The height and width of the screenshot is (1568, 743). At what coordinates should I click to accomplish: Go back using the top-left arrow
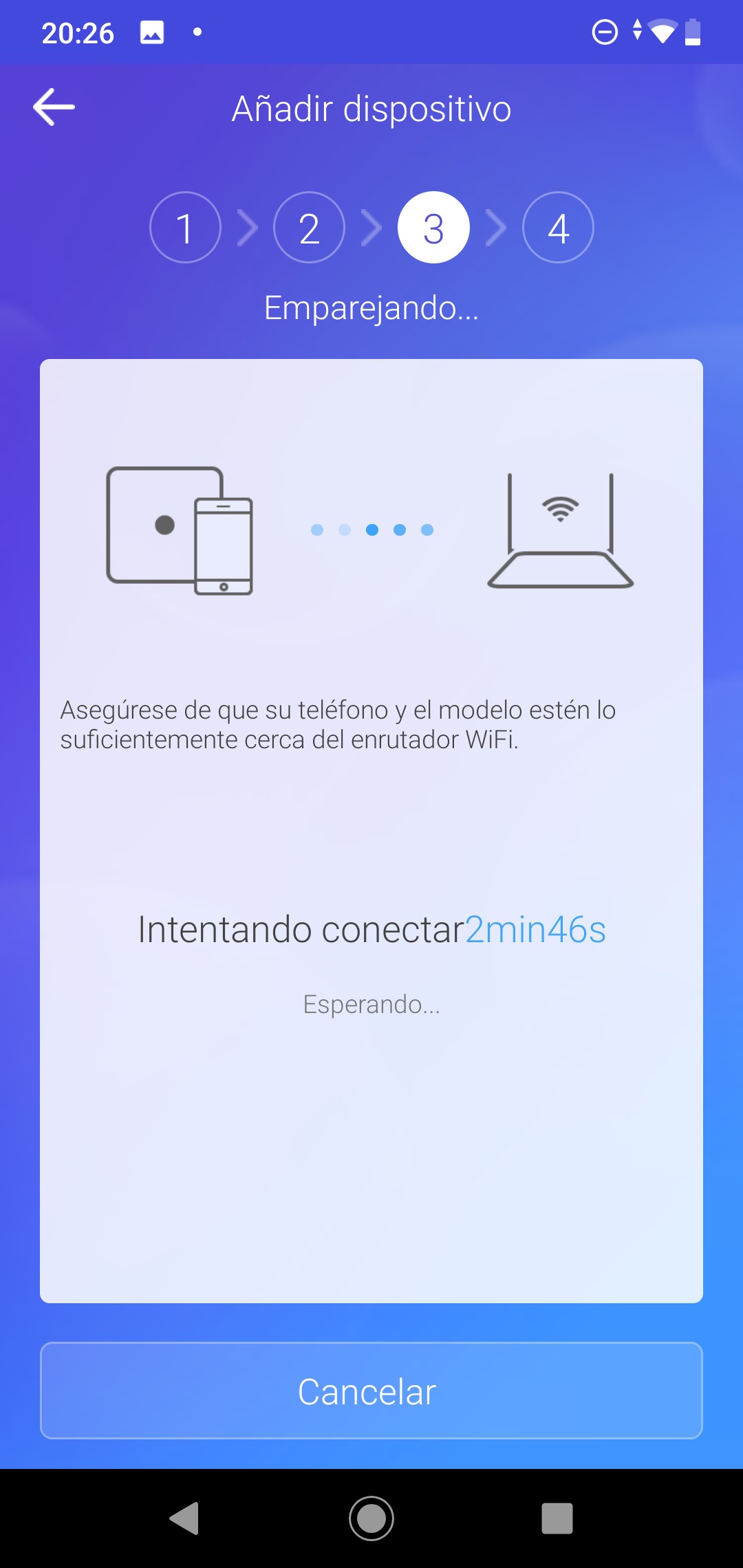[x=54, y=107]
